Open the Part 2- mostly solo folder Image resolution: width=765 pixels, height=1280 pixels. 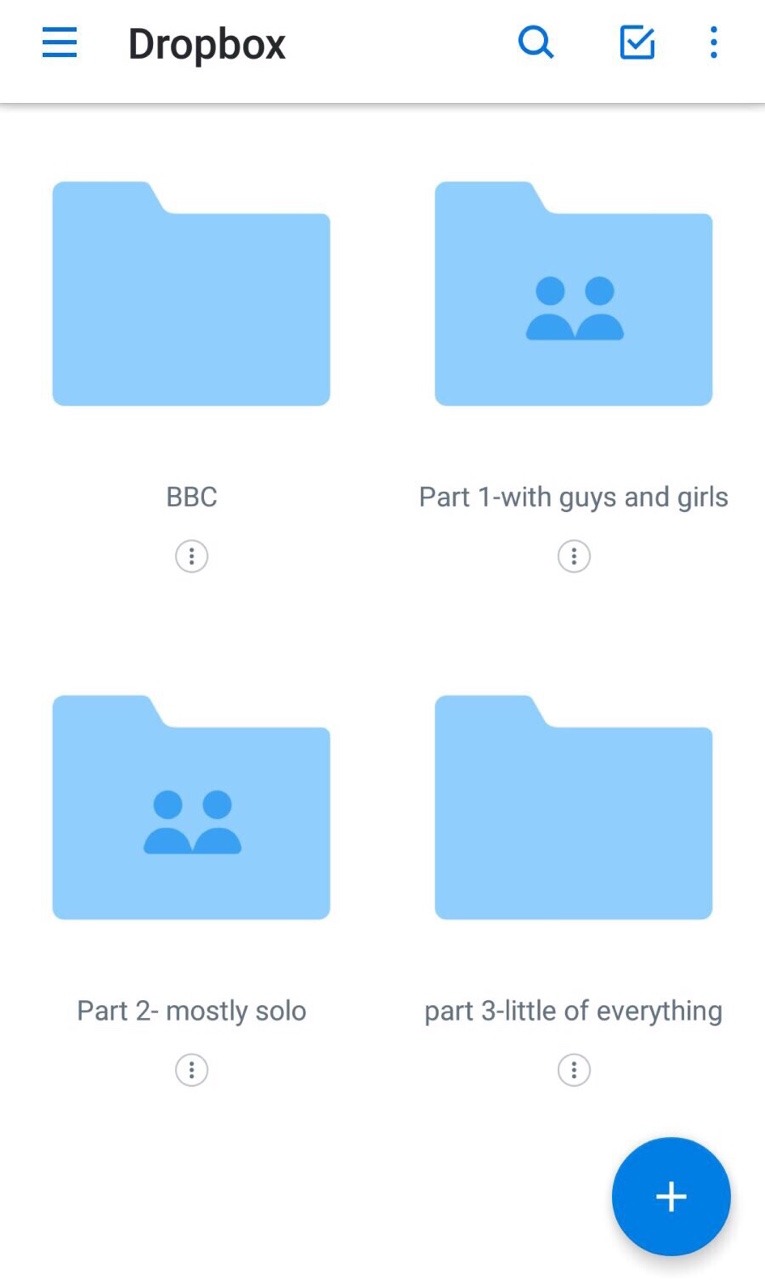(x=191, y=808)
